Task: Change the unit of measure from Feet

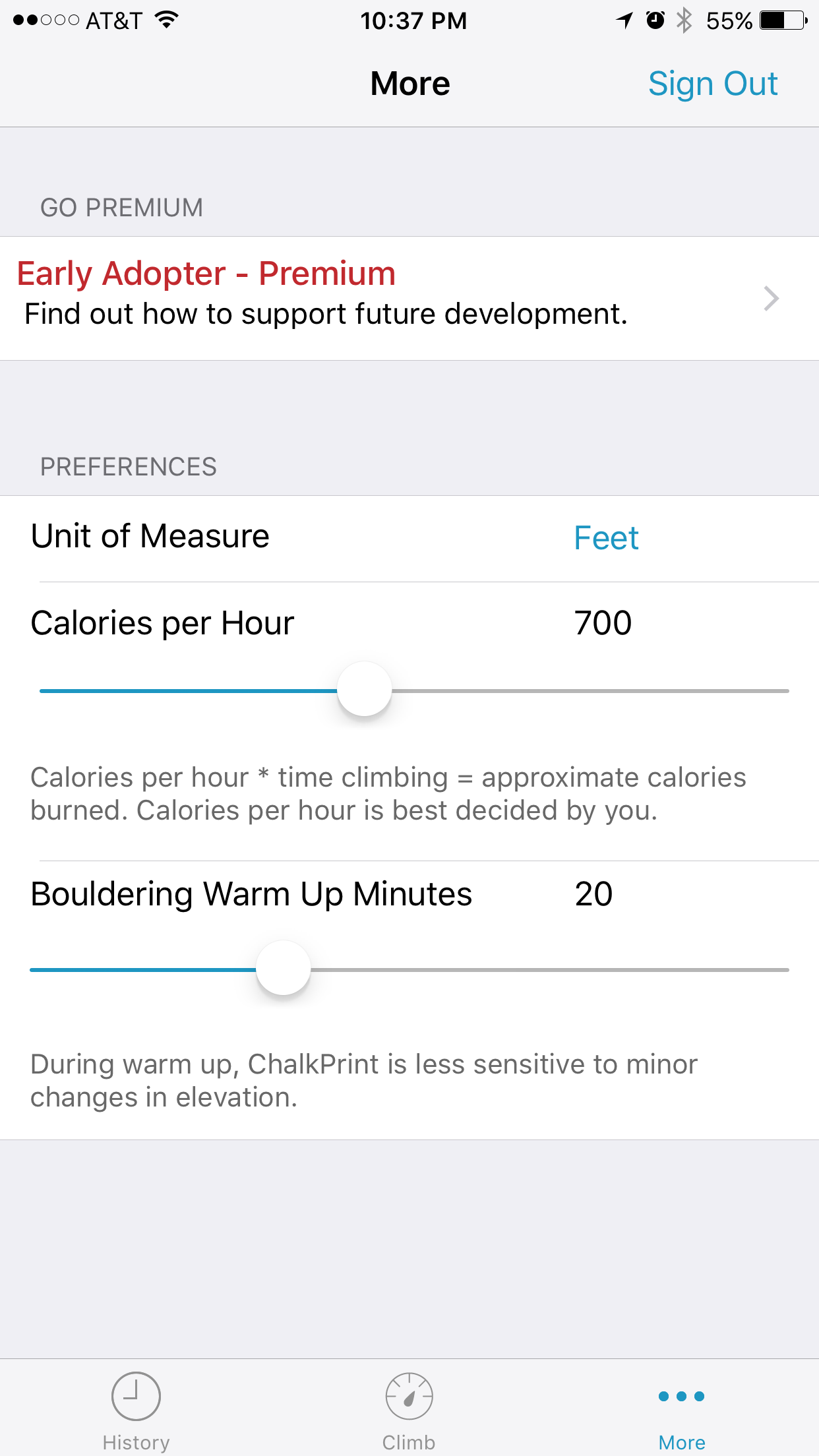Action: click(x=606, y=538)
